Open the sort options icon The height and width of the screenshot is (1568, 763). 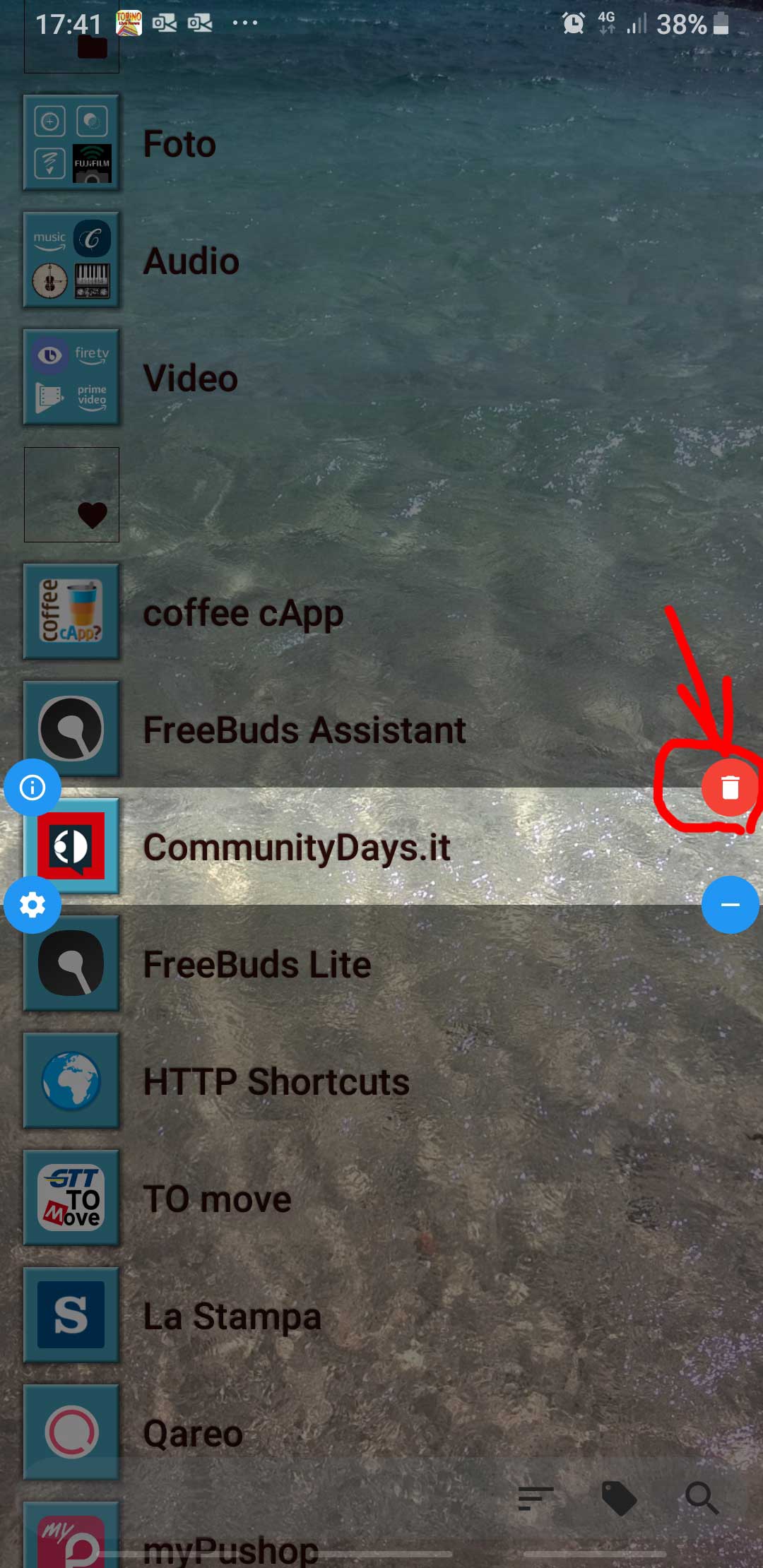tap(535, 1497)
